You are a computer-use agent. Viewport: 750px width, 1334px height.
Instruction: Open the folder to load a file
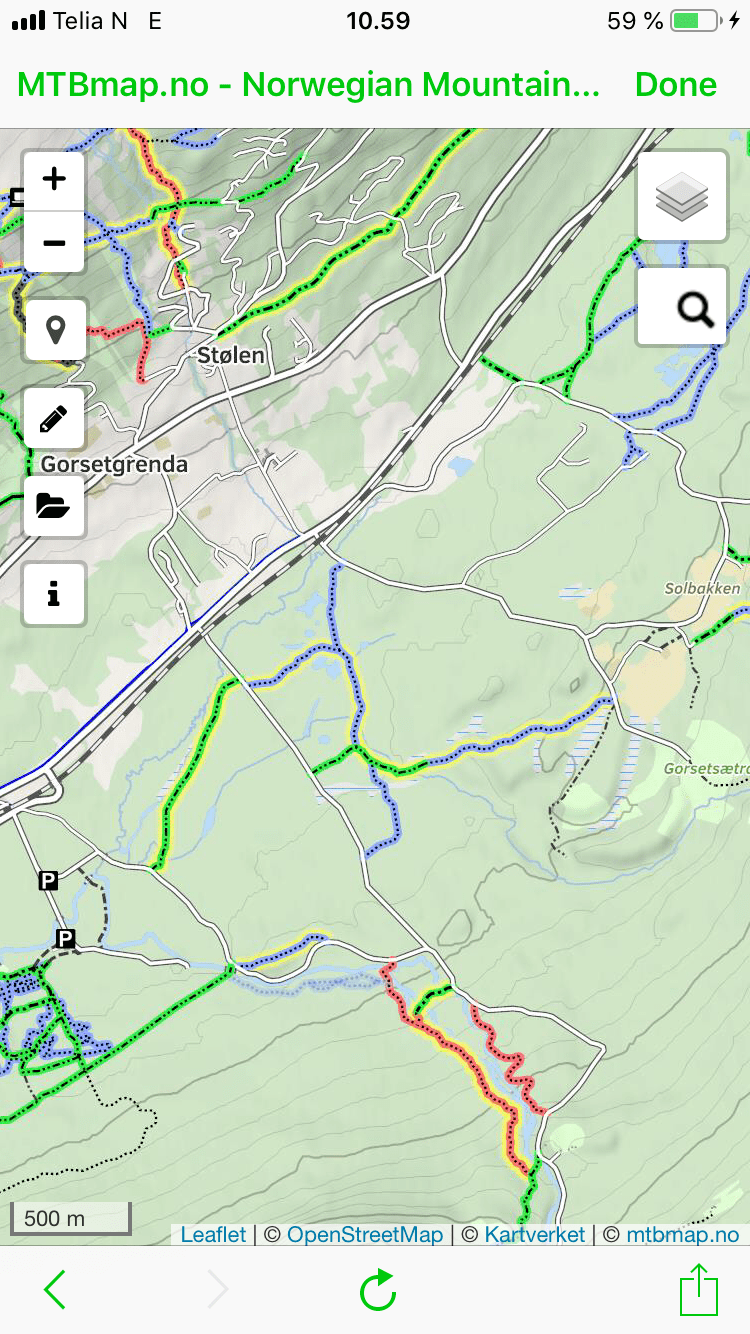[x=54, y=506]
